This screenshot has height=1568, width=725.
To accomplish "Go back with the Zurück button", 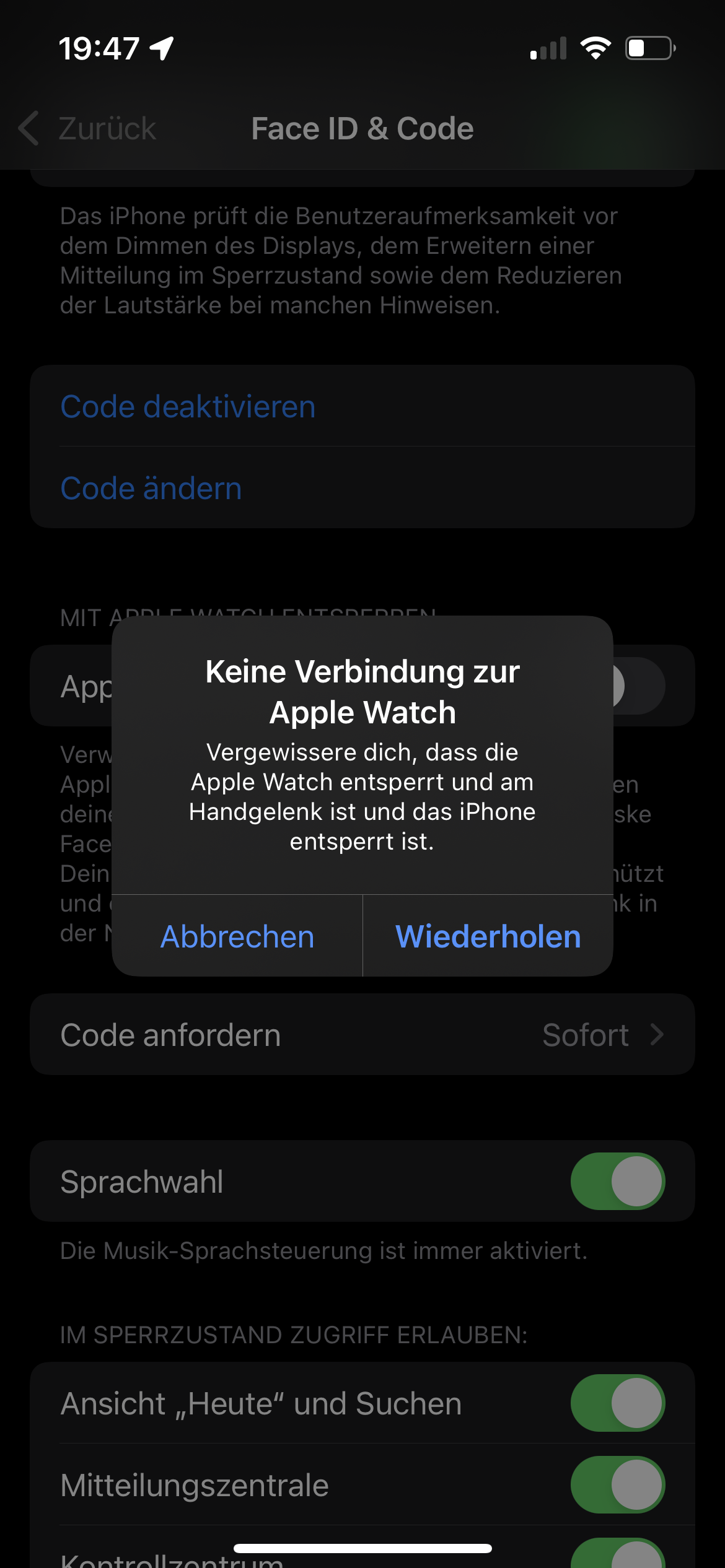I will [x=88, y=129].
